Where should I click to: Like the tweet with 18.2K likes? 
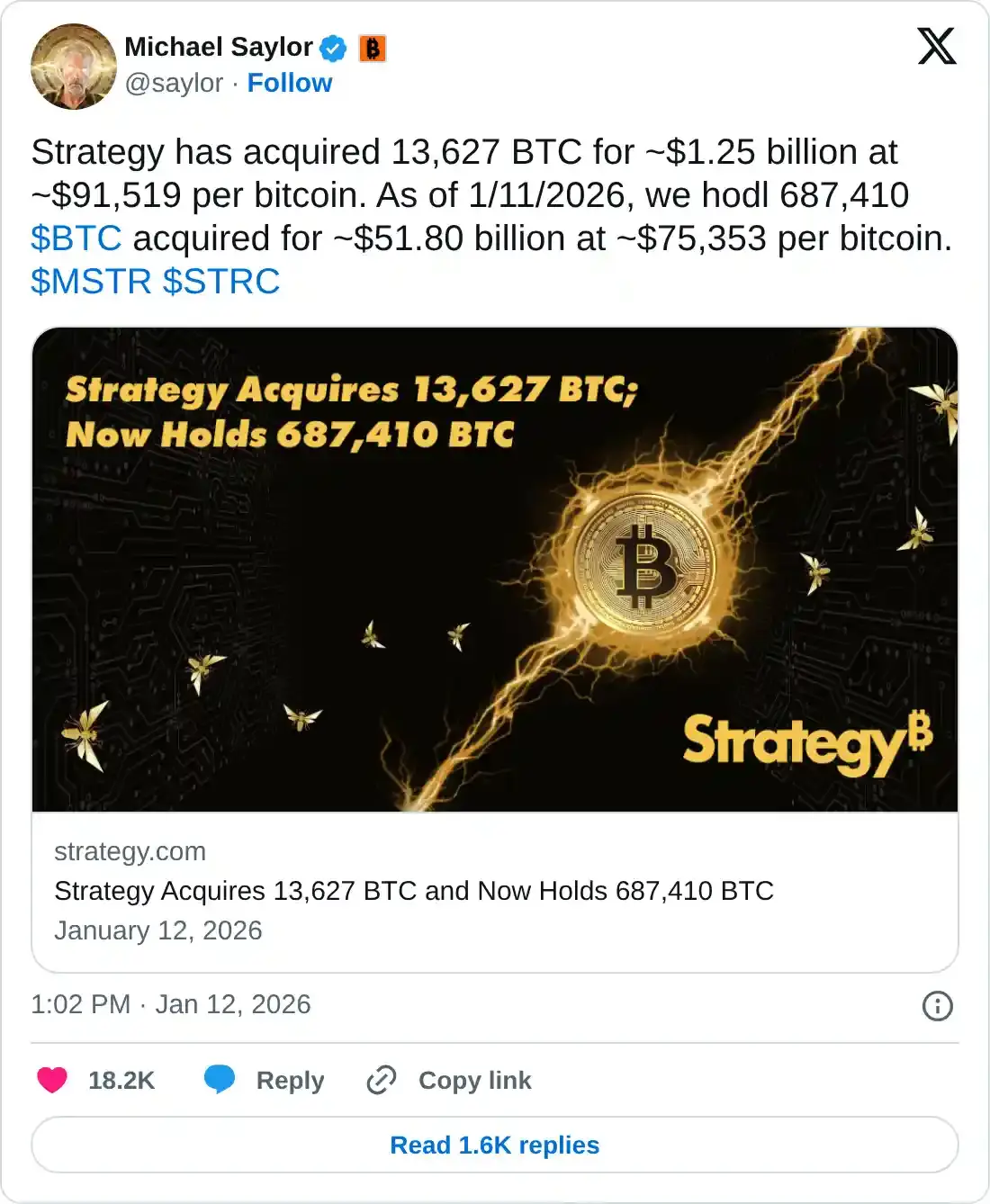(52, 1080)
